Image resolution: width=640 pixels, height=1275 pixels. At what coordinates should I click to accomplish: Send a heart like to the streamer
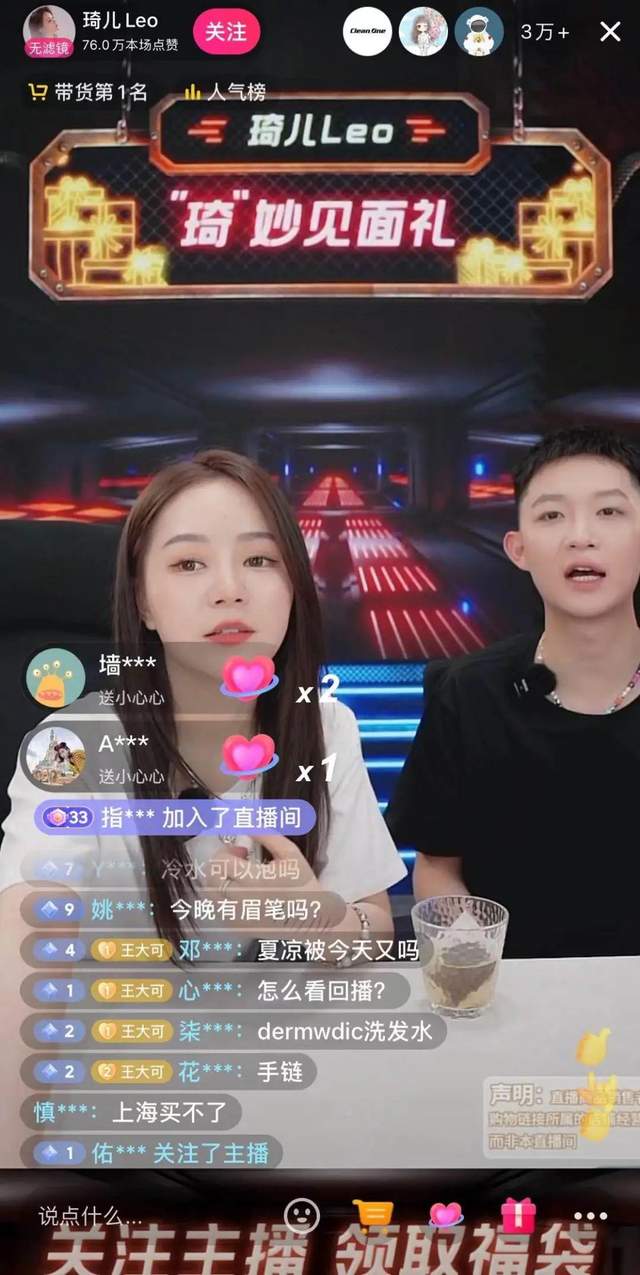[x=446, y=1214]
